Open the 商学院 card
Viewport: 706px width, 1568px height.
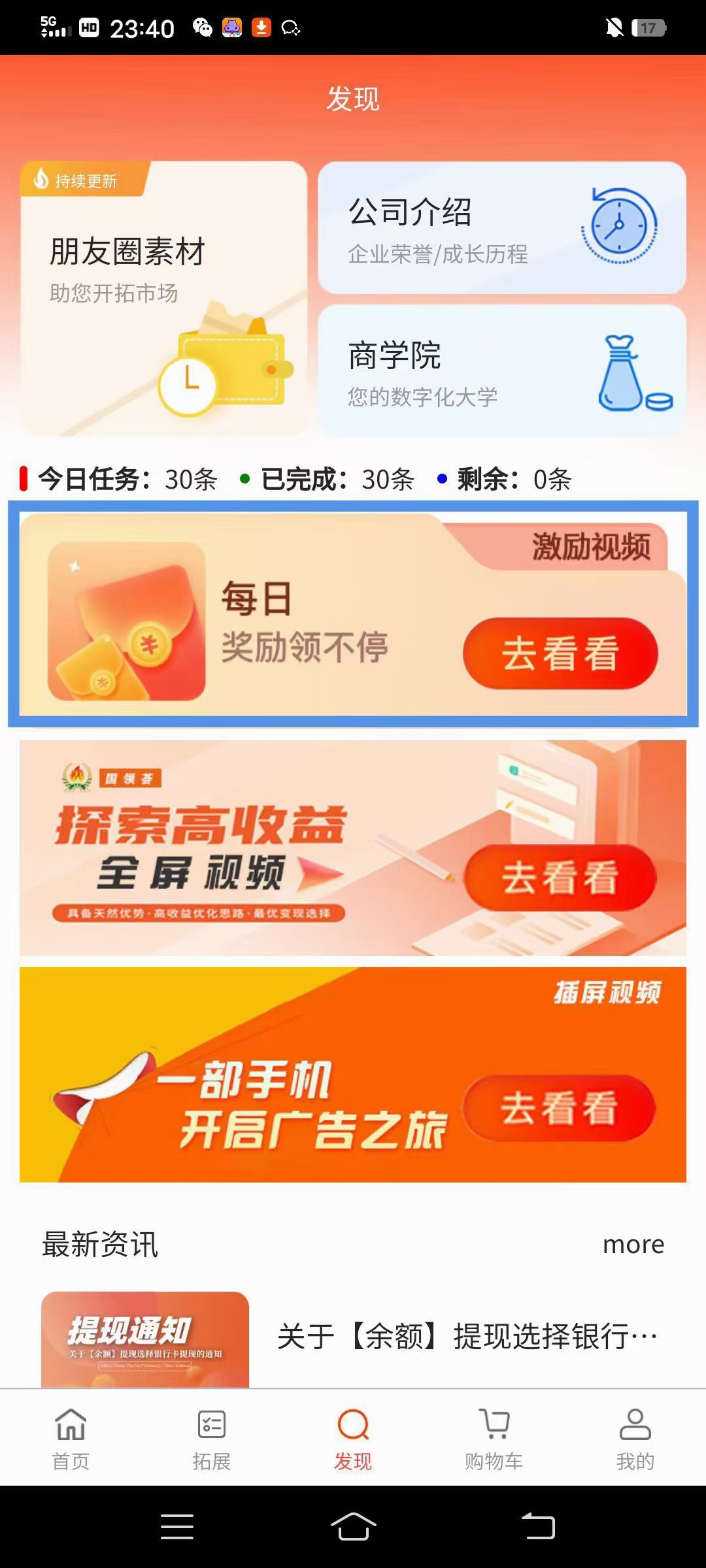tap(501, 370)
